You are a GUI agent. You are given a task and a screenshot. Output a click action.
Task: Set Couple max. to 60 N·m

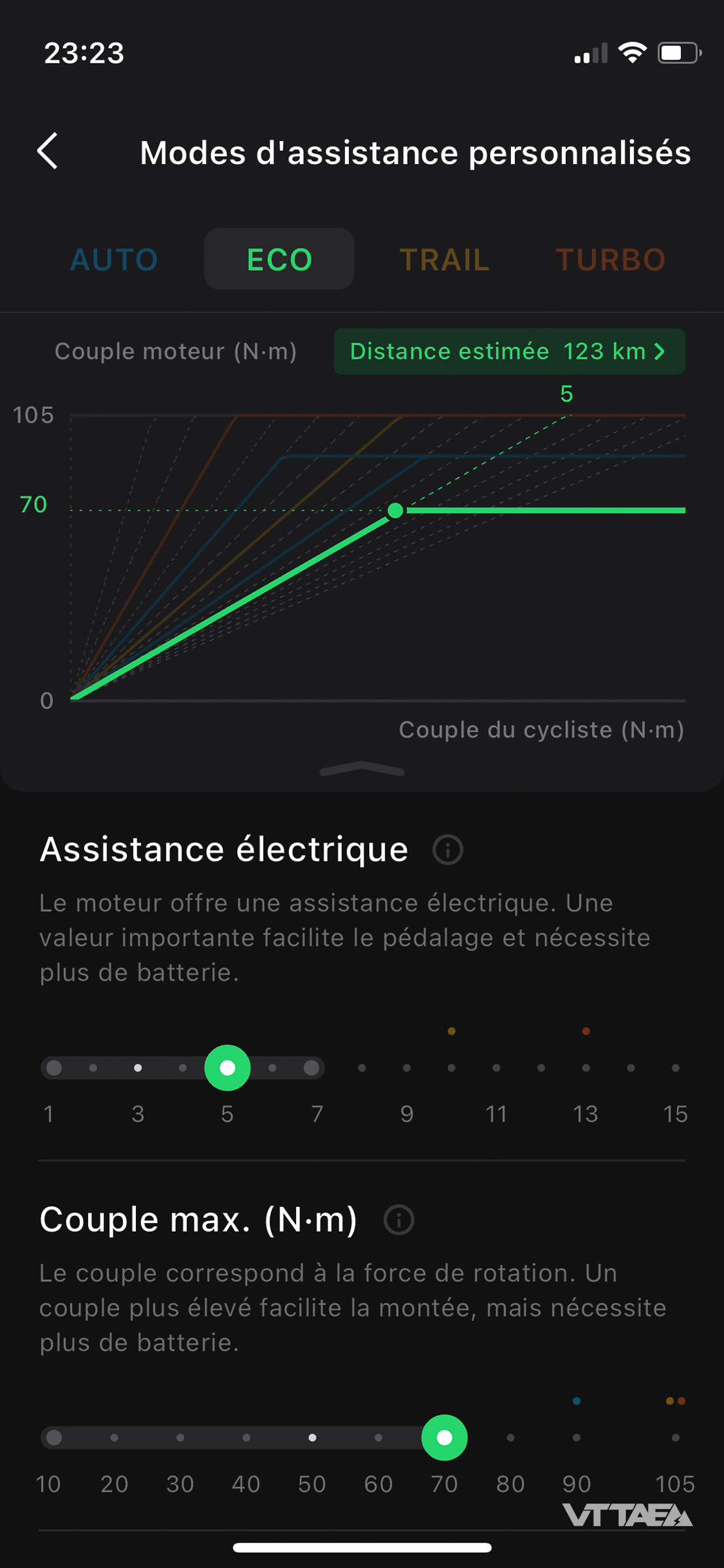pyautogui.click(x=378, y=1437)
